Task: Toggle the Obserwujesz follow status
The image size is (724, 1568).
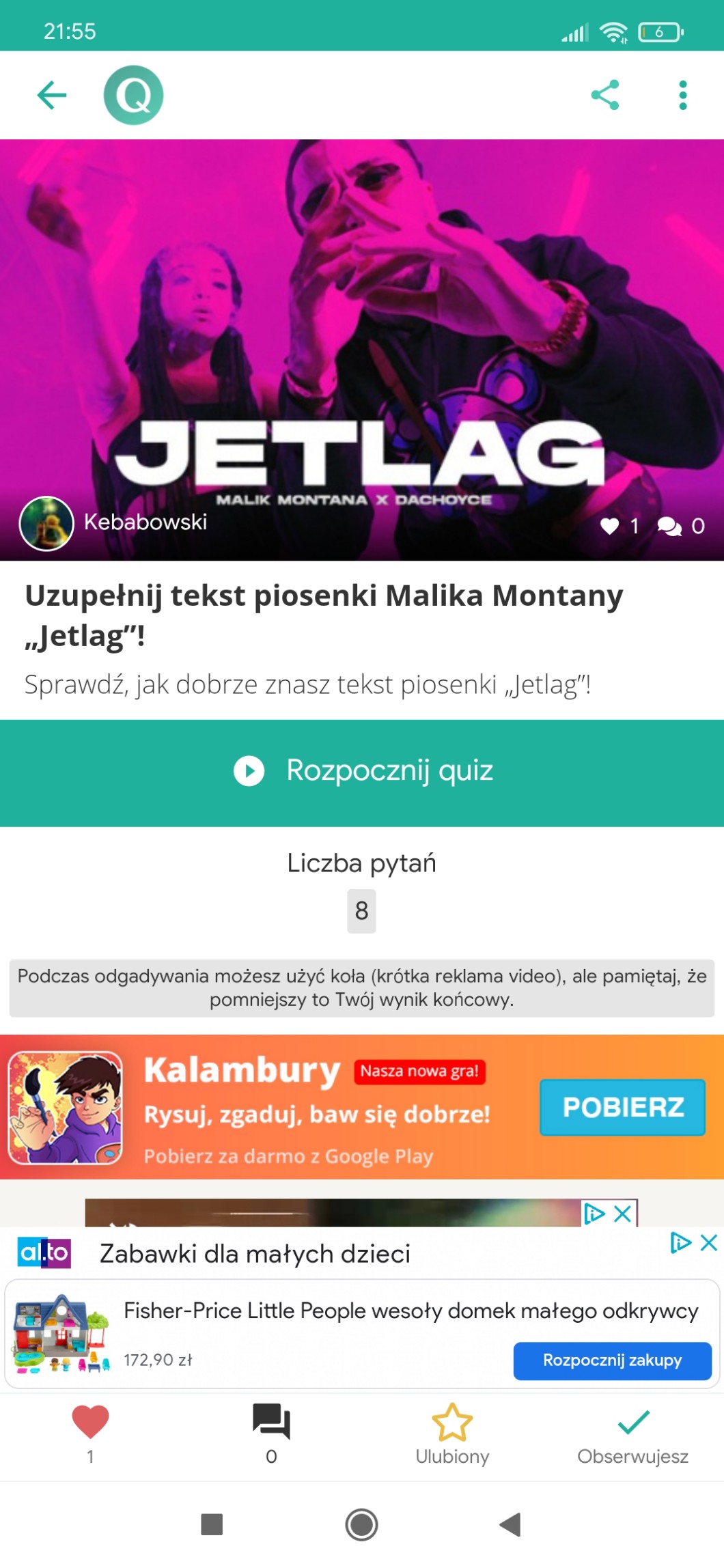Action: coord(632,1423)
